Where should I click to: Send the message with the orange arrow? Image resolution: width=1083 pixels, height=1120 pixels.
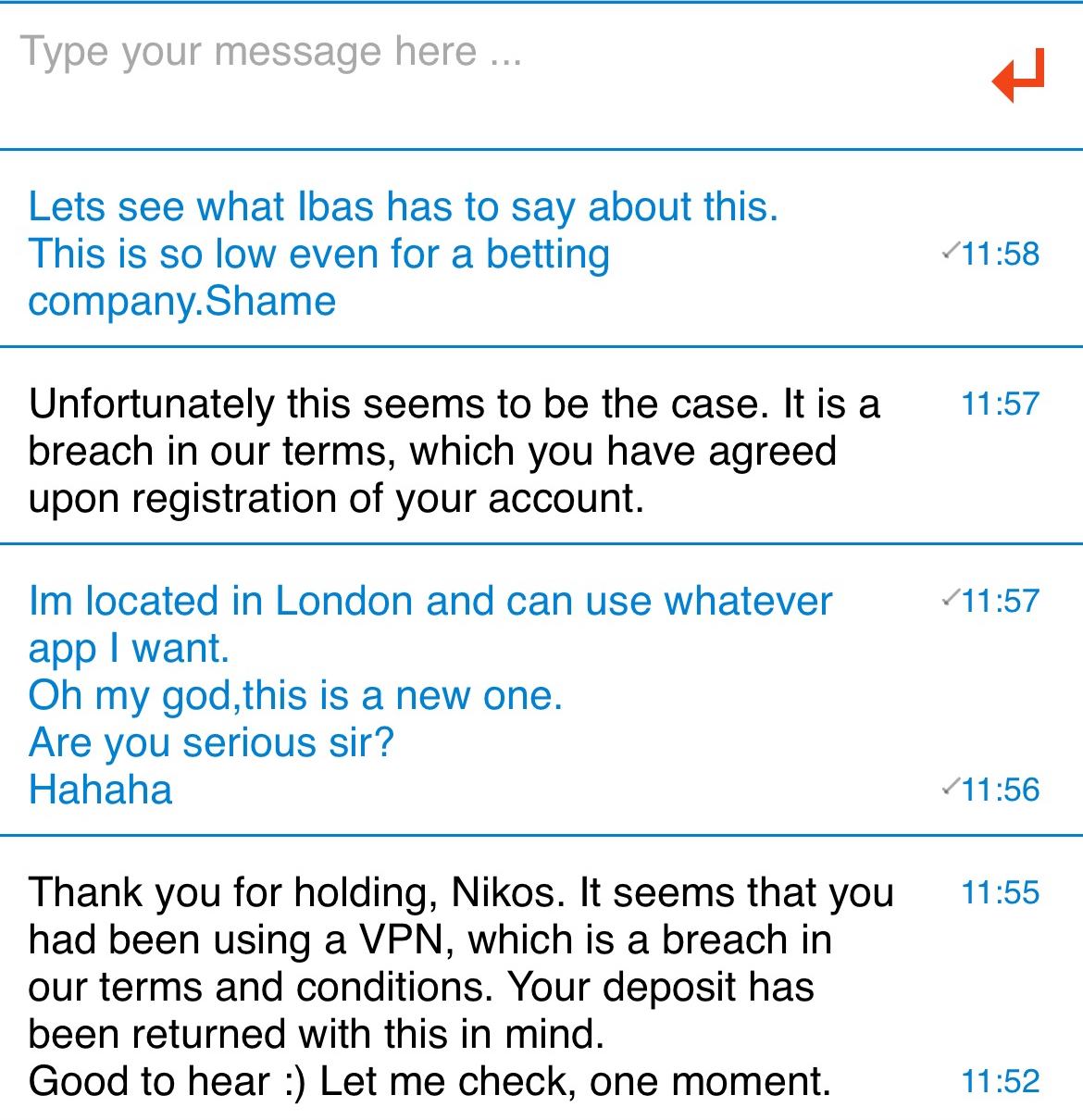pos(1018,76)
